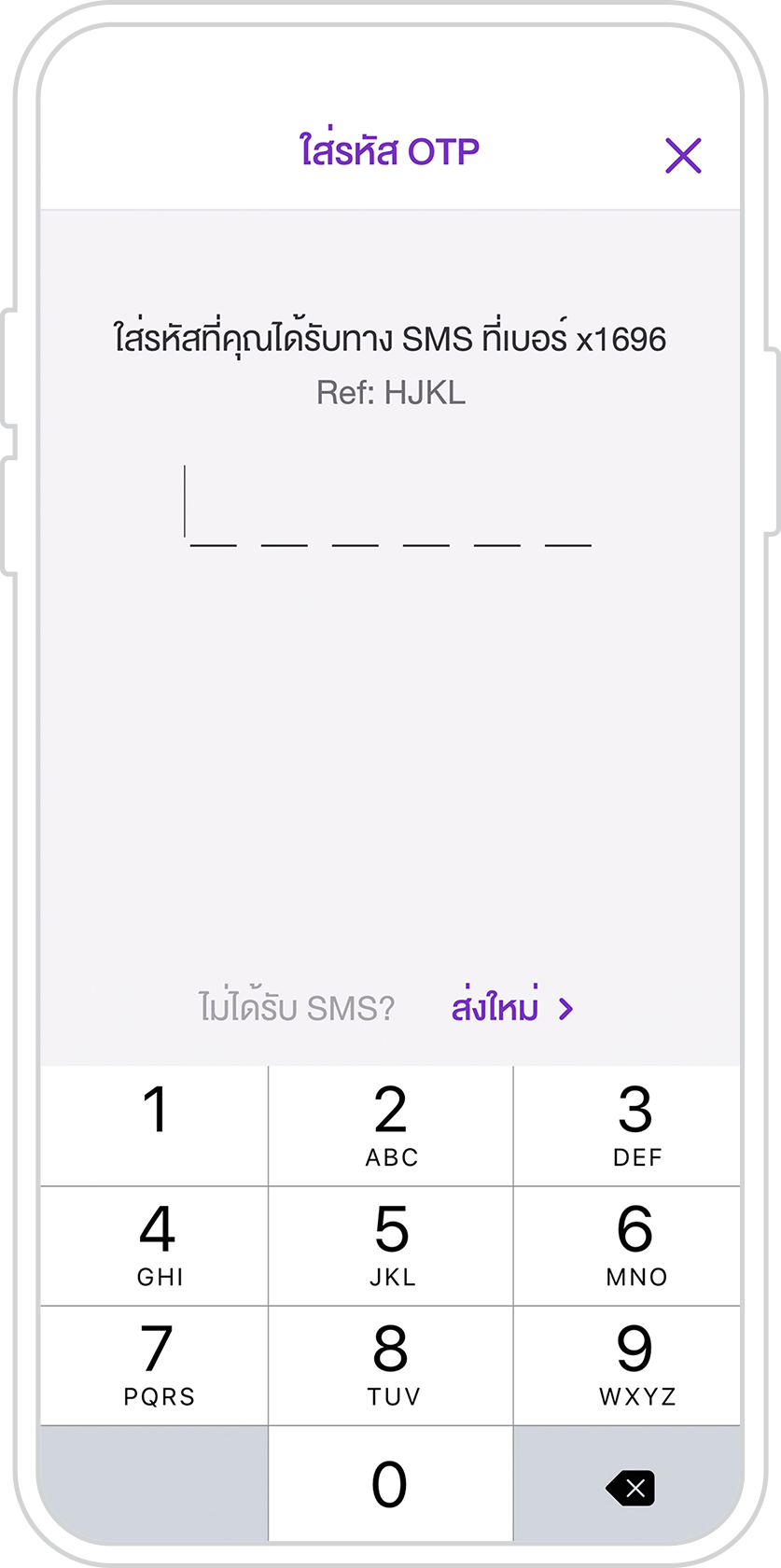Close the OTP entry screen
The height and width of the screenshot is (1568, 781).
pos(683,156)
